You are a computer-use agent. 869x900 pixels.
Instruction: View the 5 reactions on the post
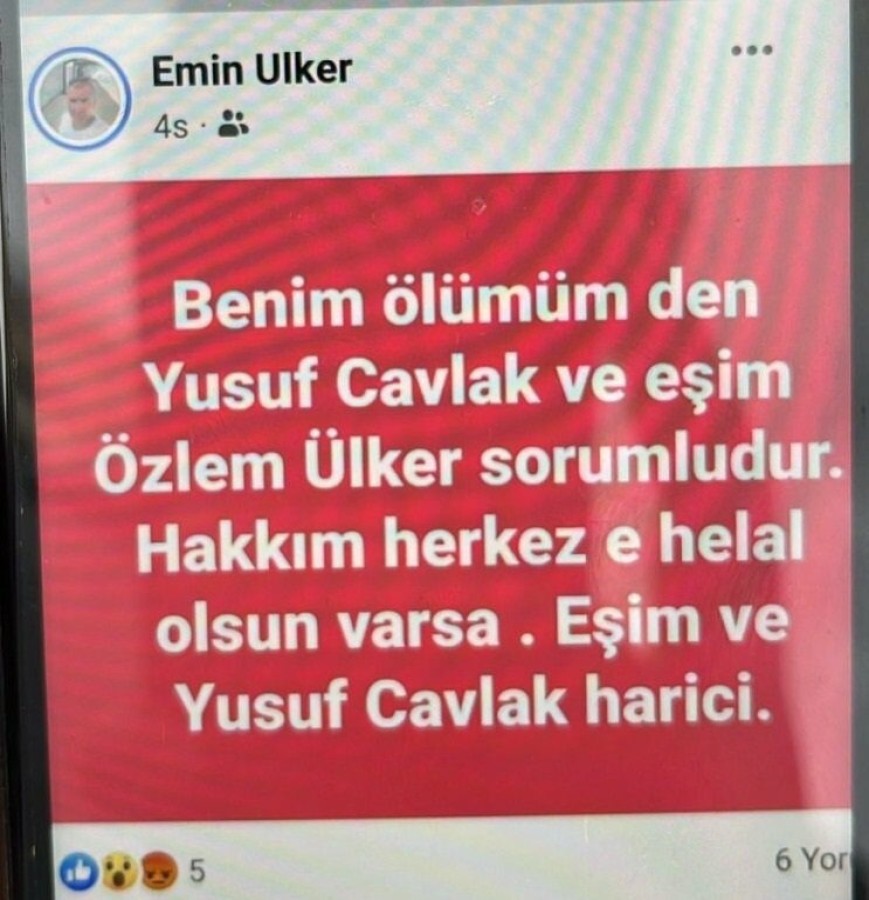pyautogui.click(x=134, y=871)
